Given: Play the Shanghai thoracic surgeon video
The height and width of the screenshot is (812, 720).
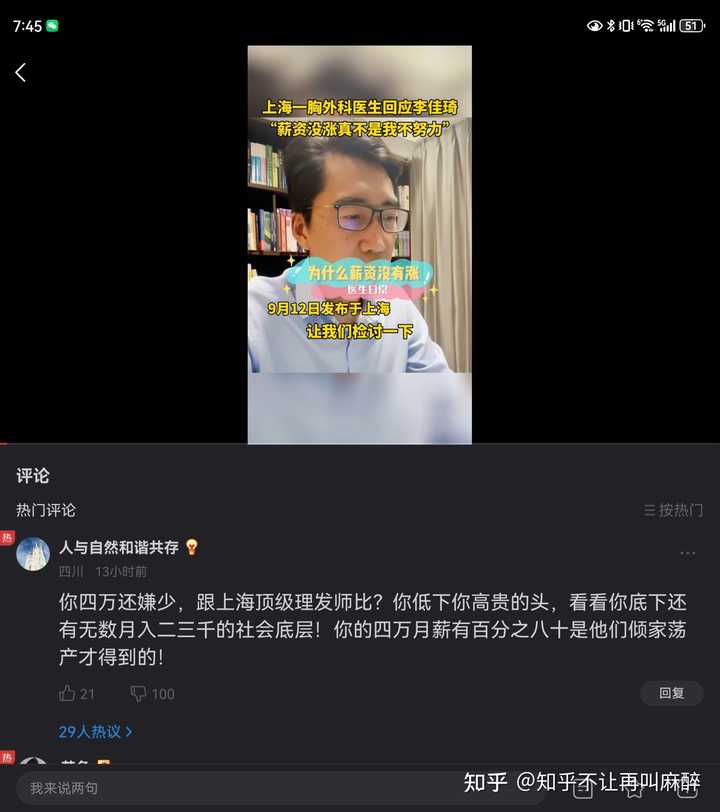Looking at the screenshot, I should pos(359,244).
